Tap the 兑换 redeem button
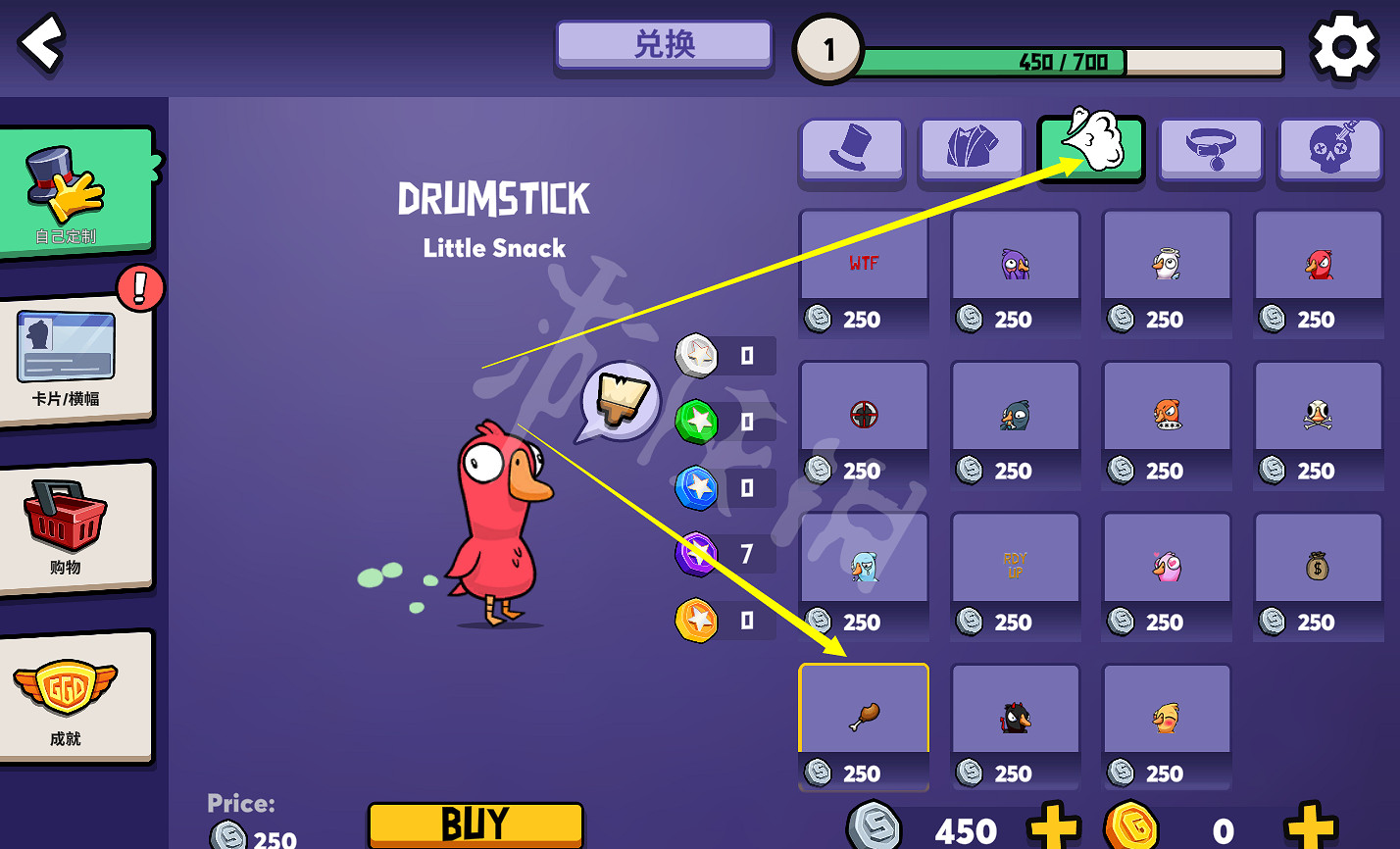Image resolution: width=1400 pixels, height=849 pixels. click(x=664, y=45)
